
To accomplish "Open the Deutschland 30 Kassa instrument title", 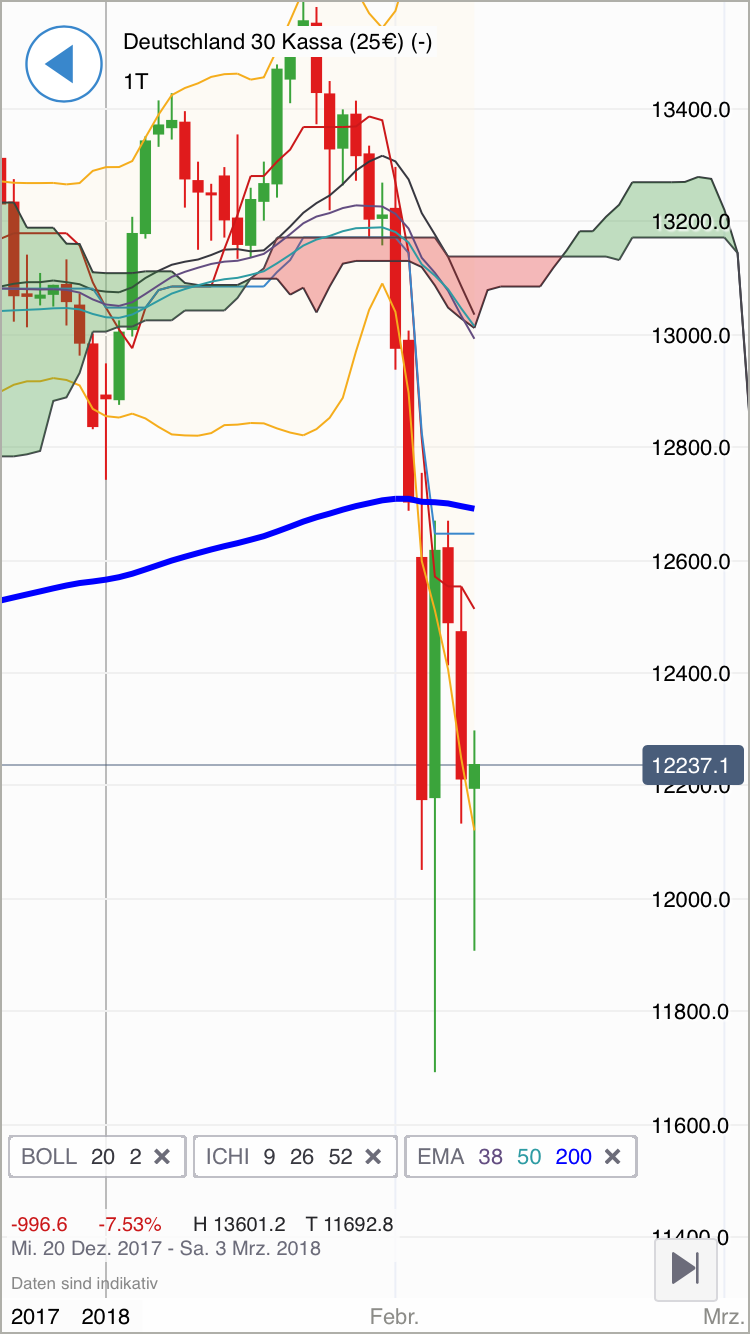I will click(280, 42).
